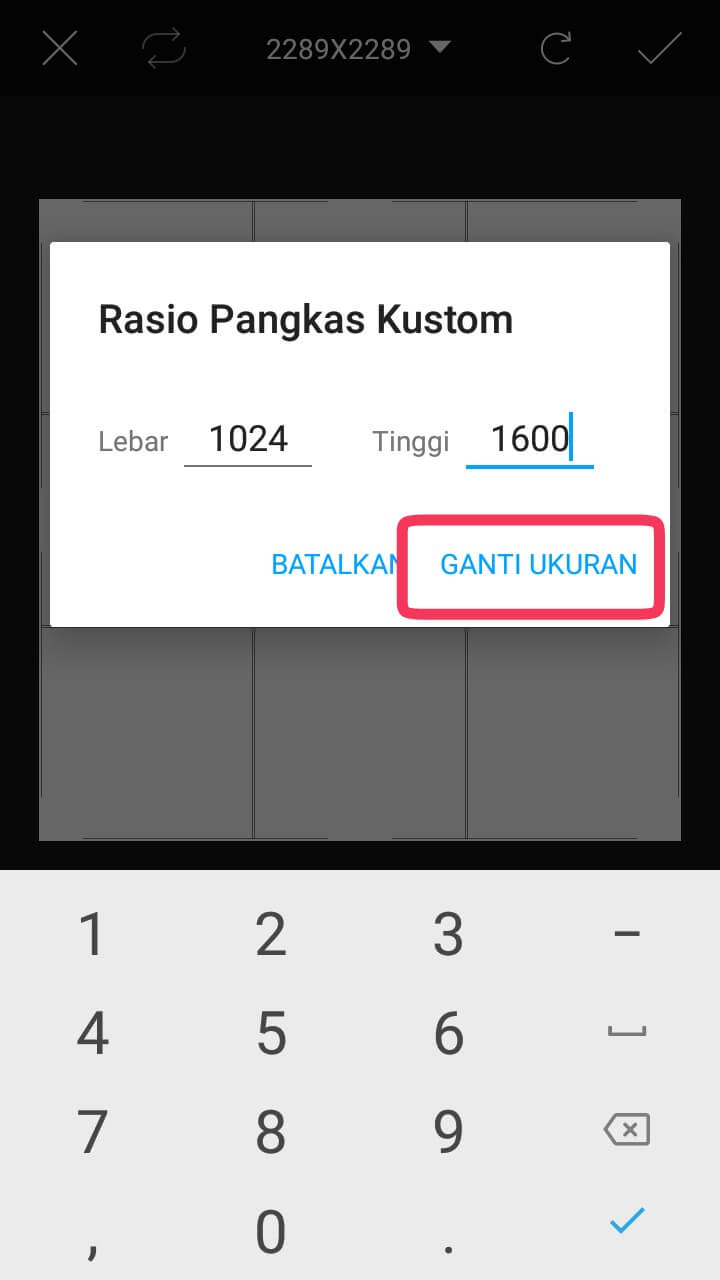Viewport: 720px width, 1280px height.
Task: Hit the blue keyboard done checkmark
Action: (627, 1221)
